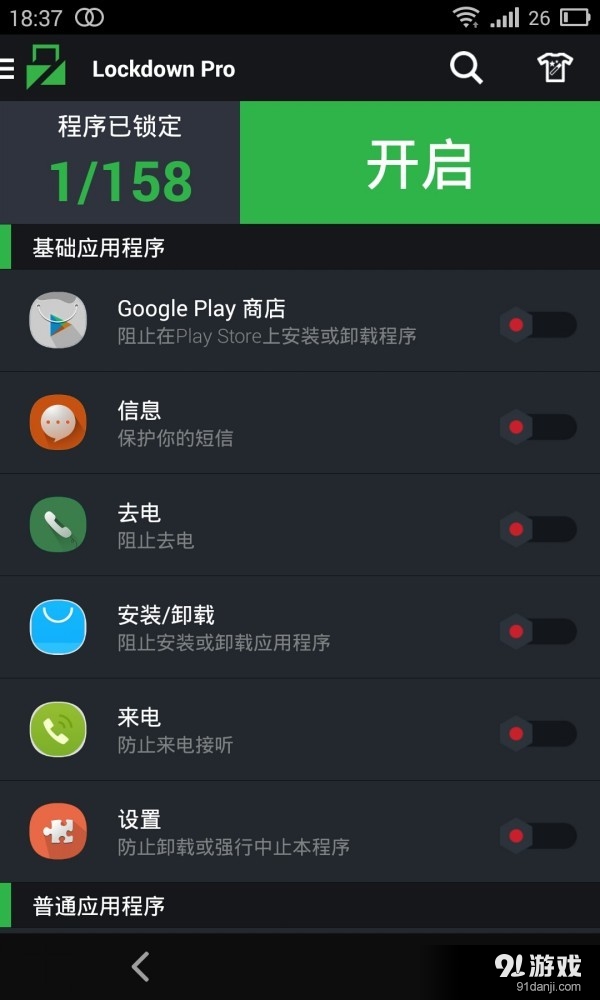Turn on the 去电 lock switch

[x=539, y=529]
